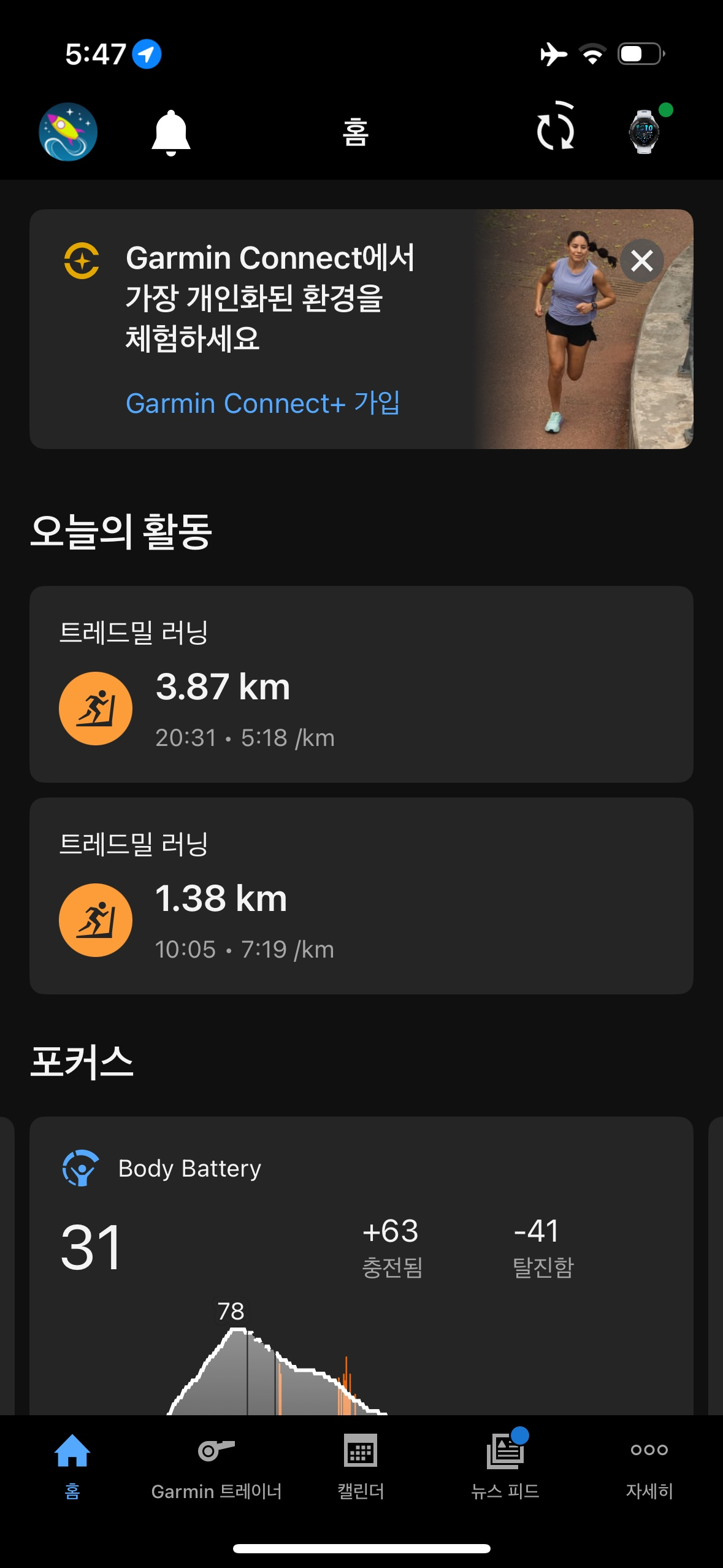Open the Body Battery chart graph

click(276, 1380)
